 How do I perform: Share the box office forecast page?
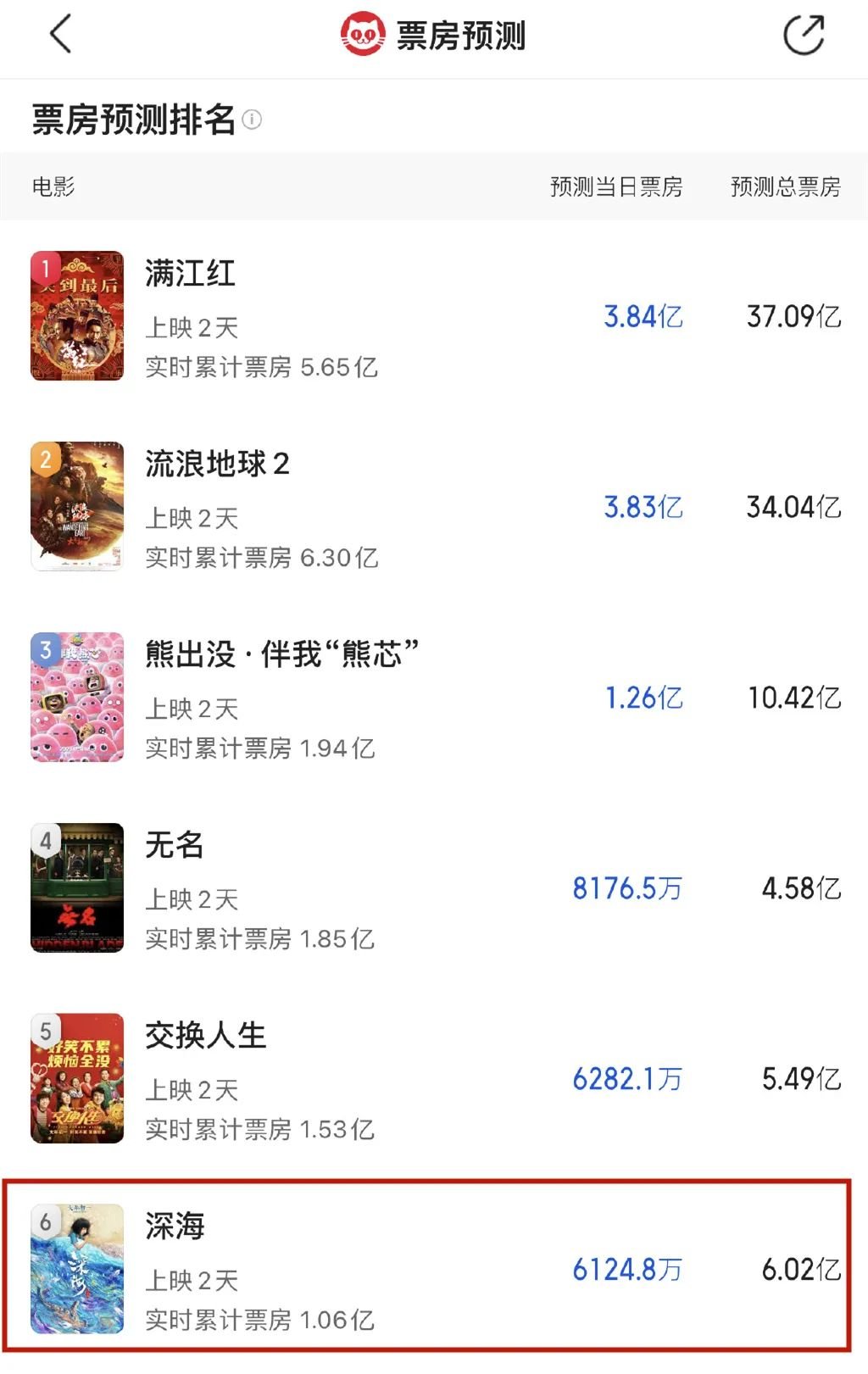click(803, 36)
